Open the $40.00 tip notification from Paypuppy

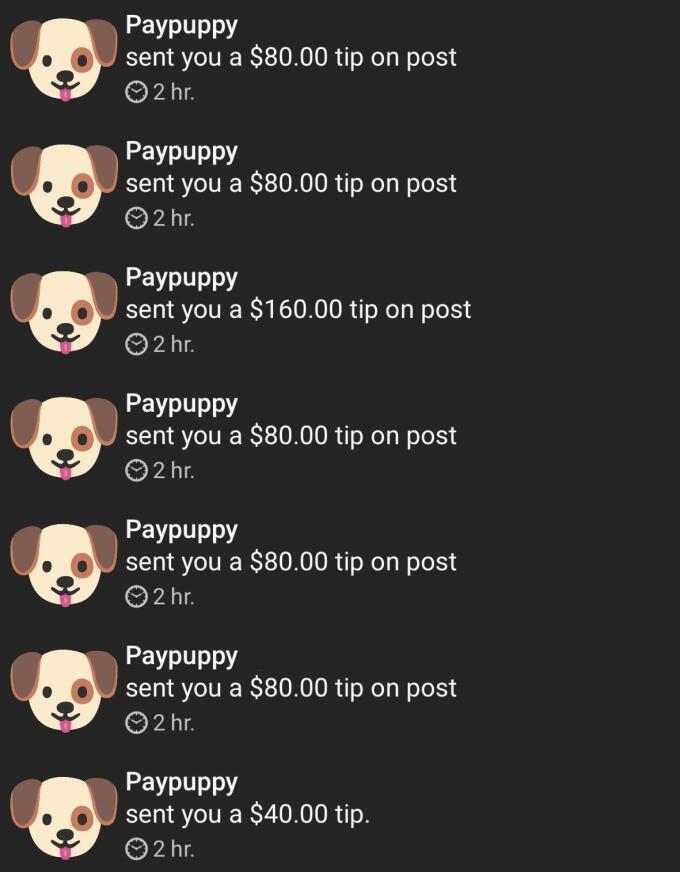click(x=248, y=815)
